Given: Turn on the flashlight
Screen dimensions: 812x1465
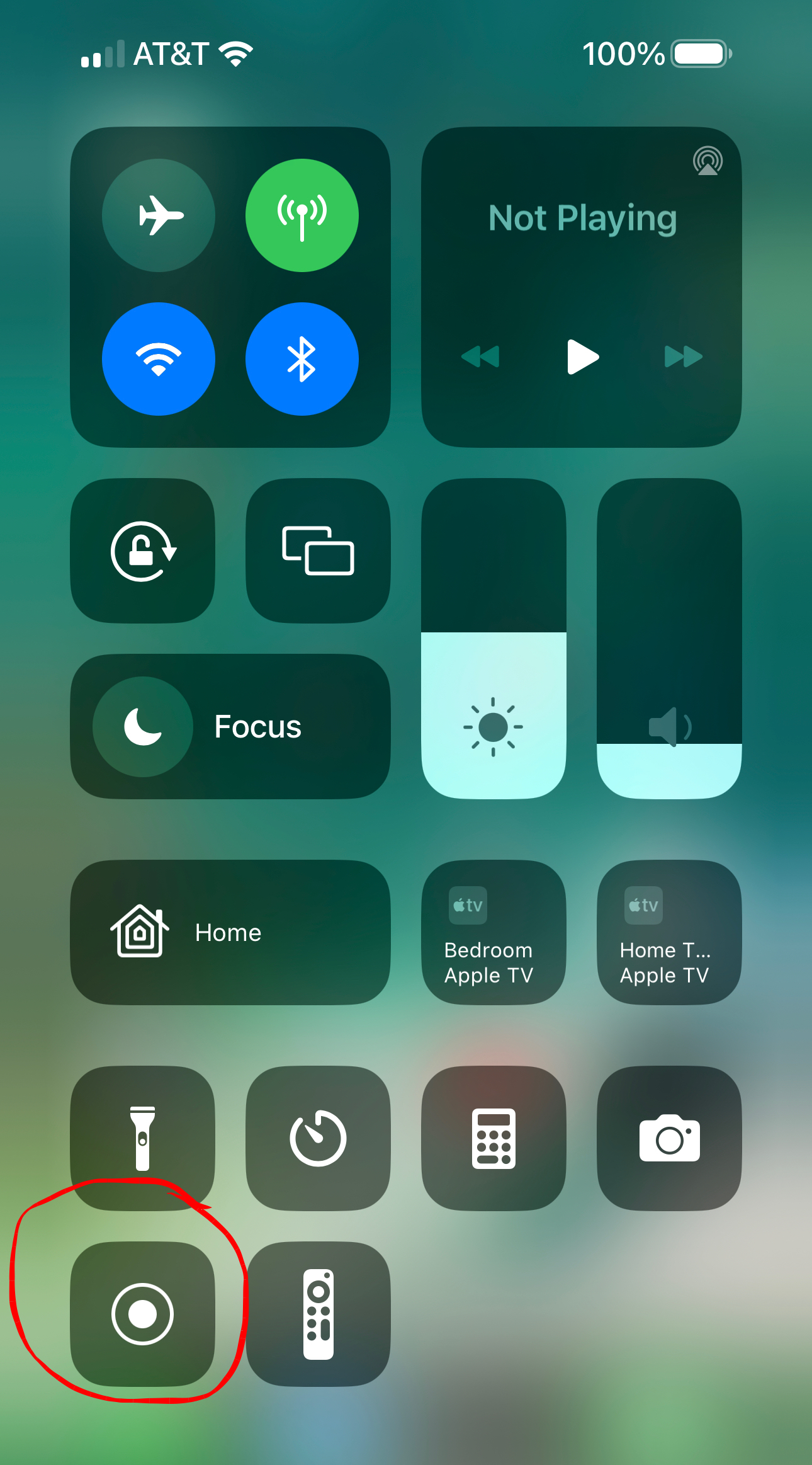Looking at the screenshot, I should tap(143, 1138).
